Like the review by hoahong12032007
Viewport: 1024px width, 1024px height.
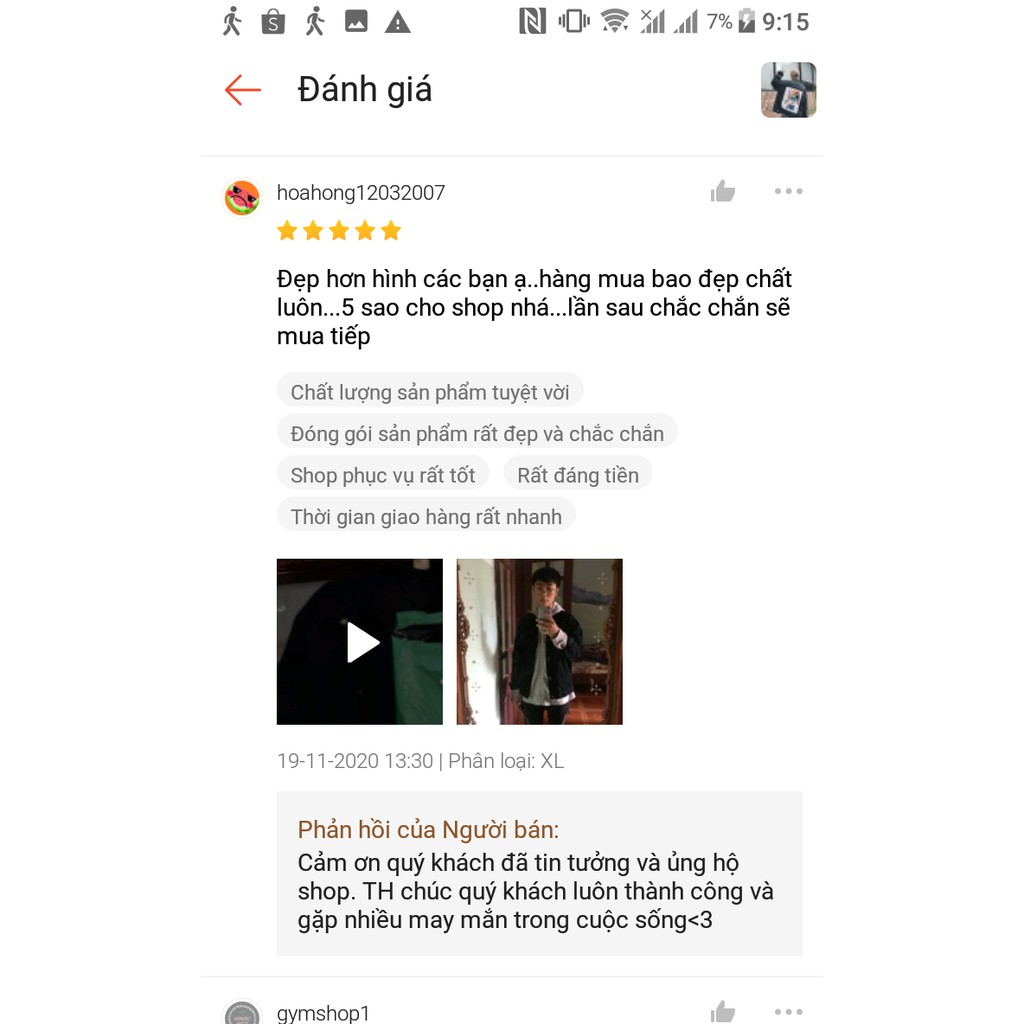pos(722,192)
